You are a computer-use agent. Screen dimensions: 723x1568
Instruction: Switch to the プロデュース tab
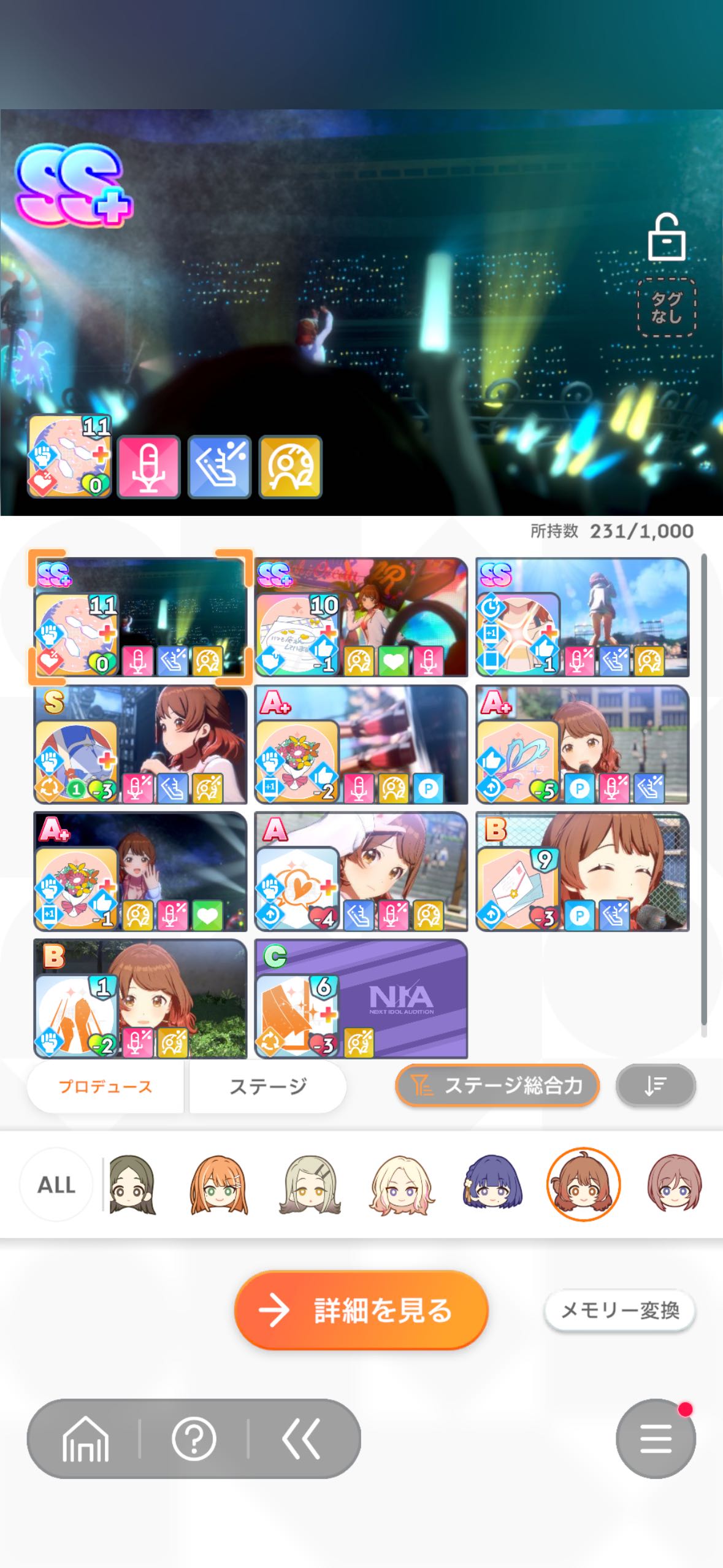tap(105, 1086)
